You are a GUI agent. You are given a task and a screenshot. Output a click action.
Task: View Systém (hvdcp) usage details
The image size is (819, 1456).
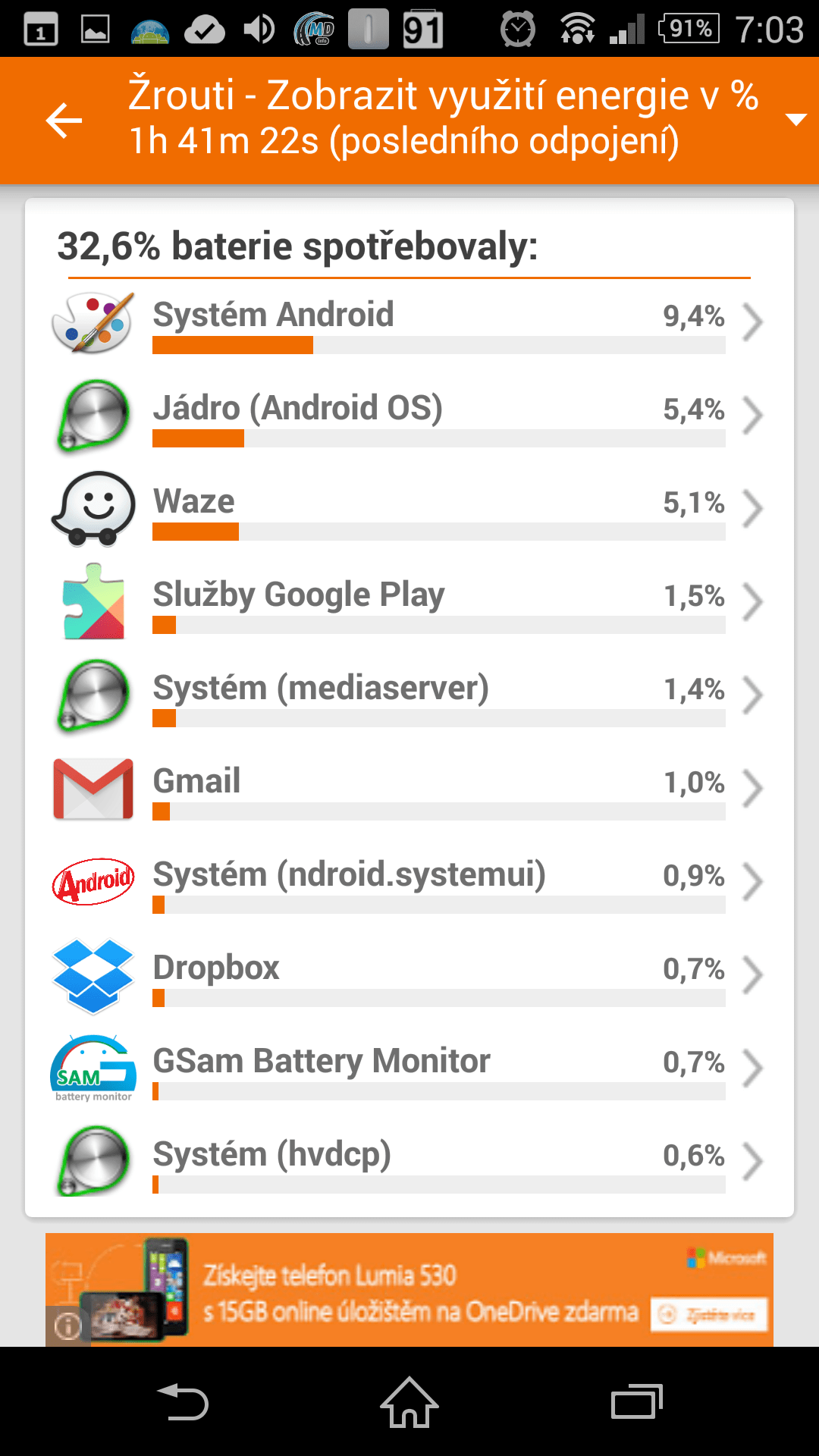tap(409, 1163)
